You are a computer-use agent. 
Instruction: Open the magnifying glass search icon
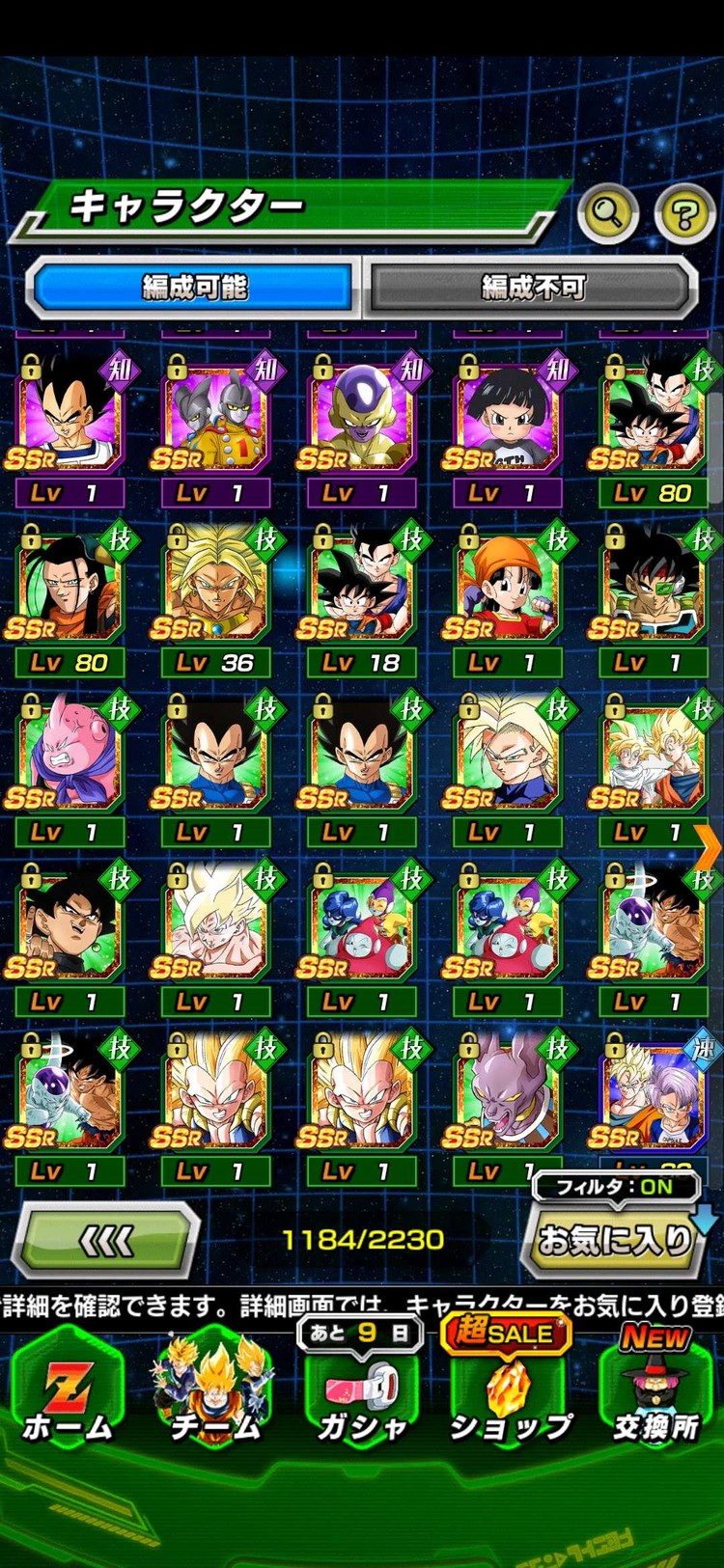click(607, 211)
